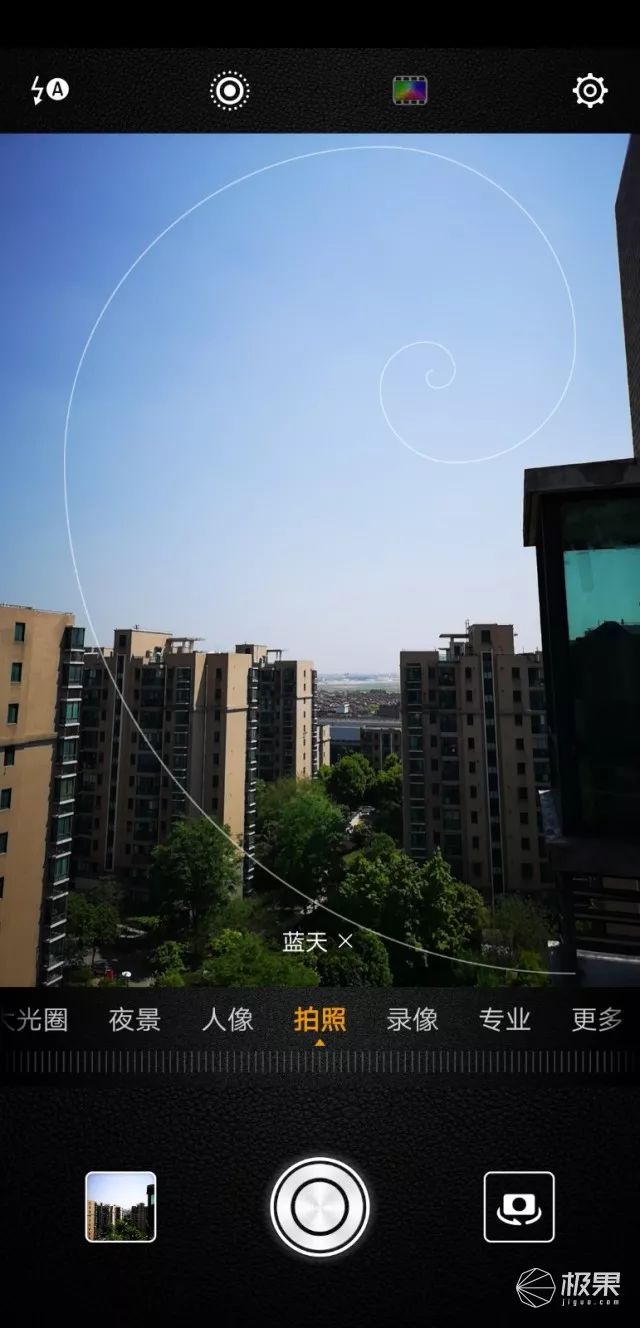Open camera settings gear
Viewport: 640px width, 1328px height.
(590, 91)
